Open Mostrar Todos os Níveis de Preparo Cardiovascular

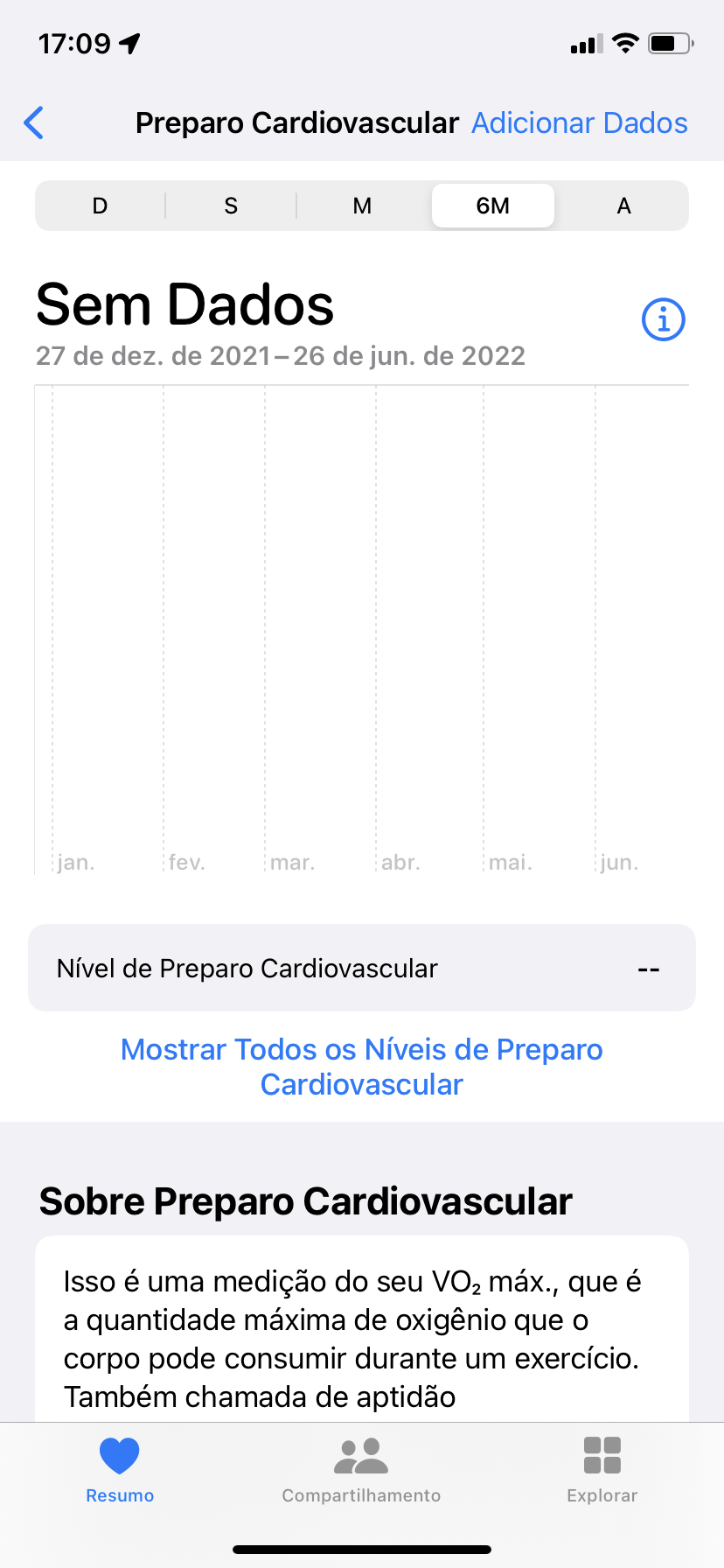point(362,1067)
